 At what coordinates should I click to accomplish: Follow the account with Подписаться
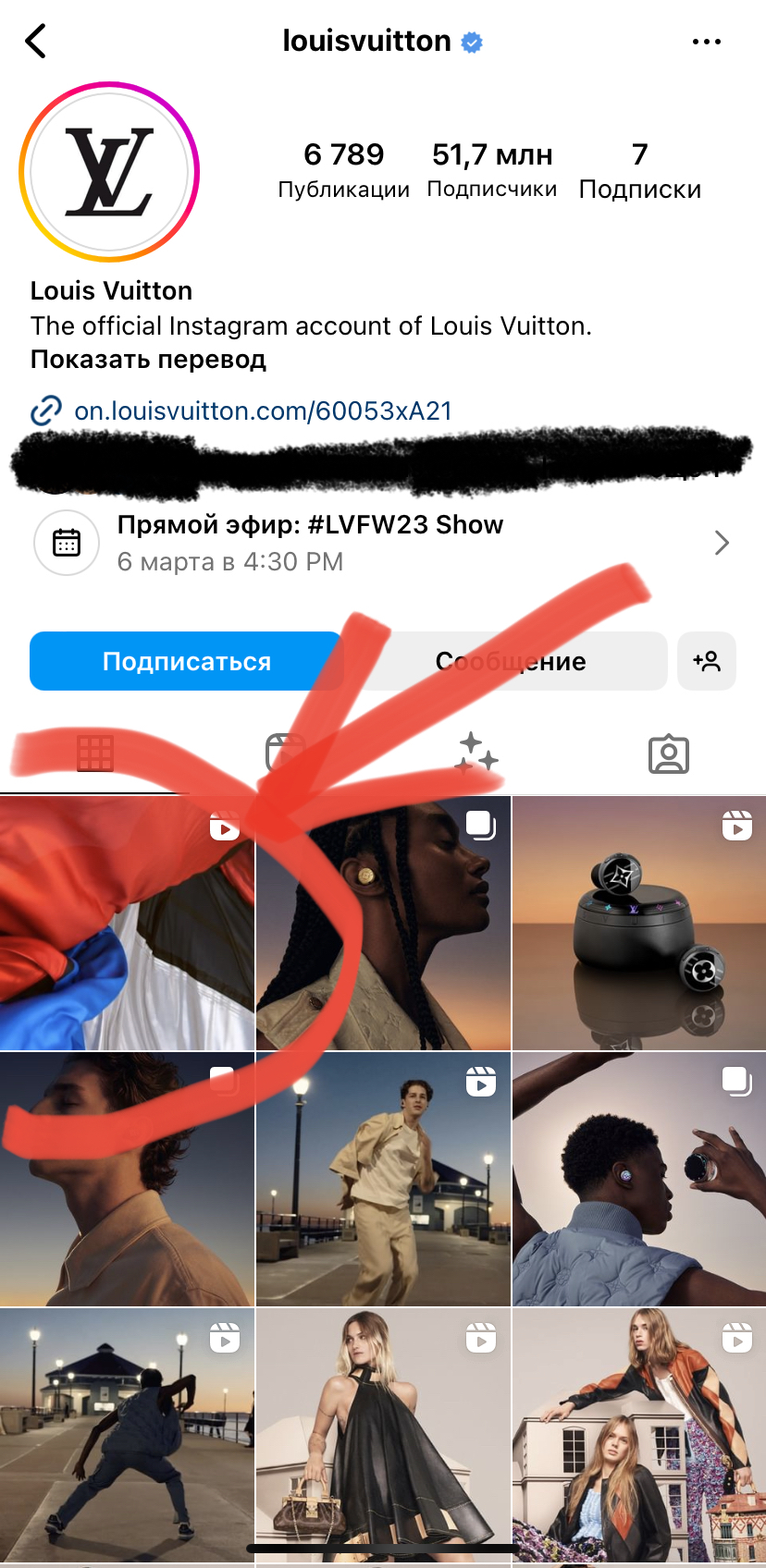187,661
